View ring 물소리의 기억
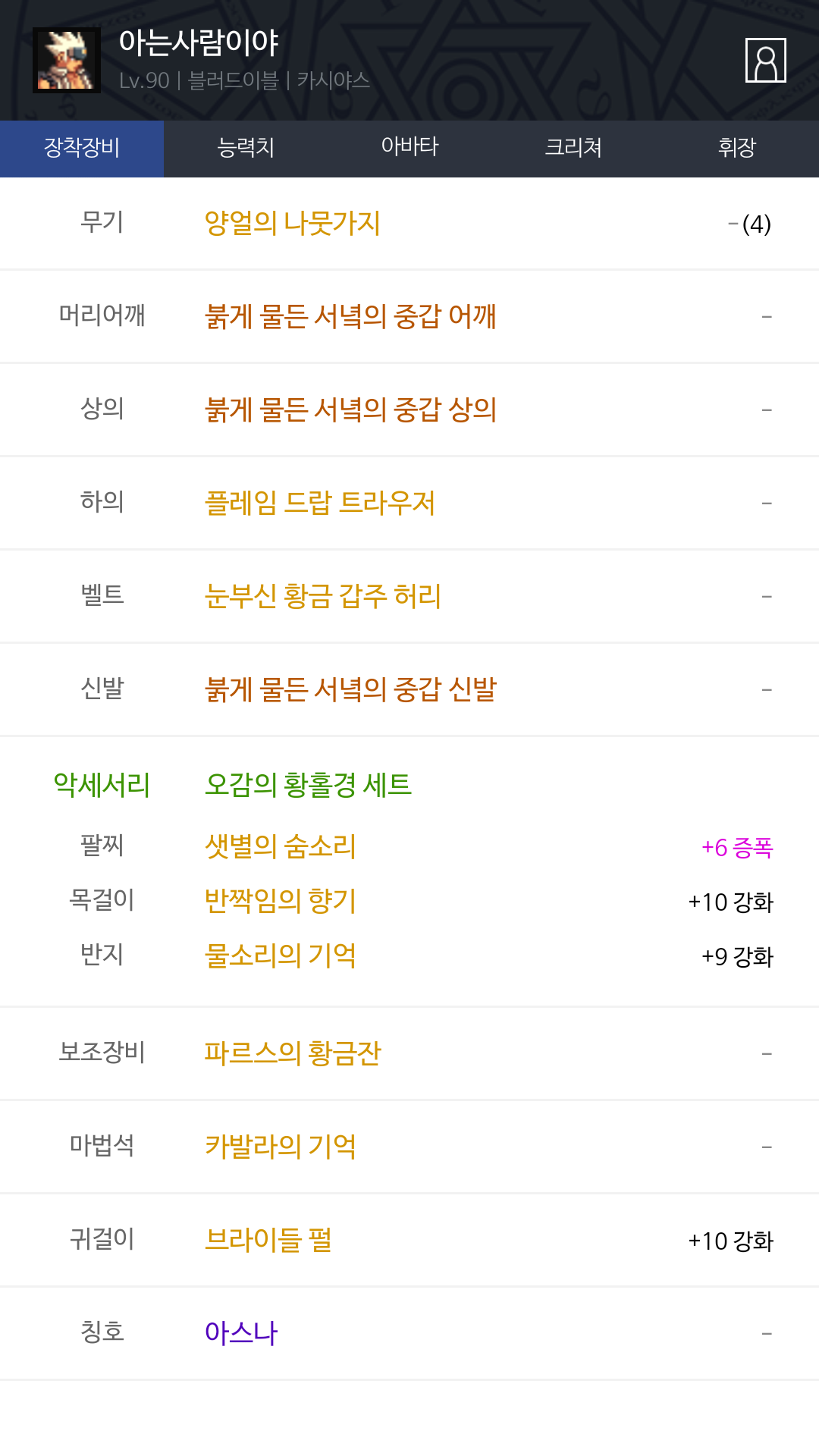This screenshot has height=1456, width=819. point(281,955)
